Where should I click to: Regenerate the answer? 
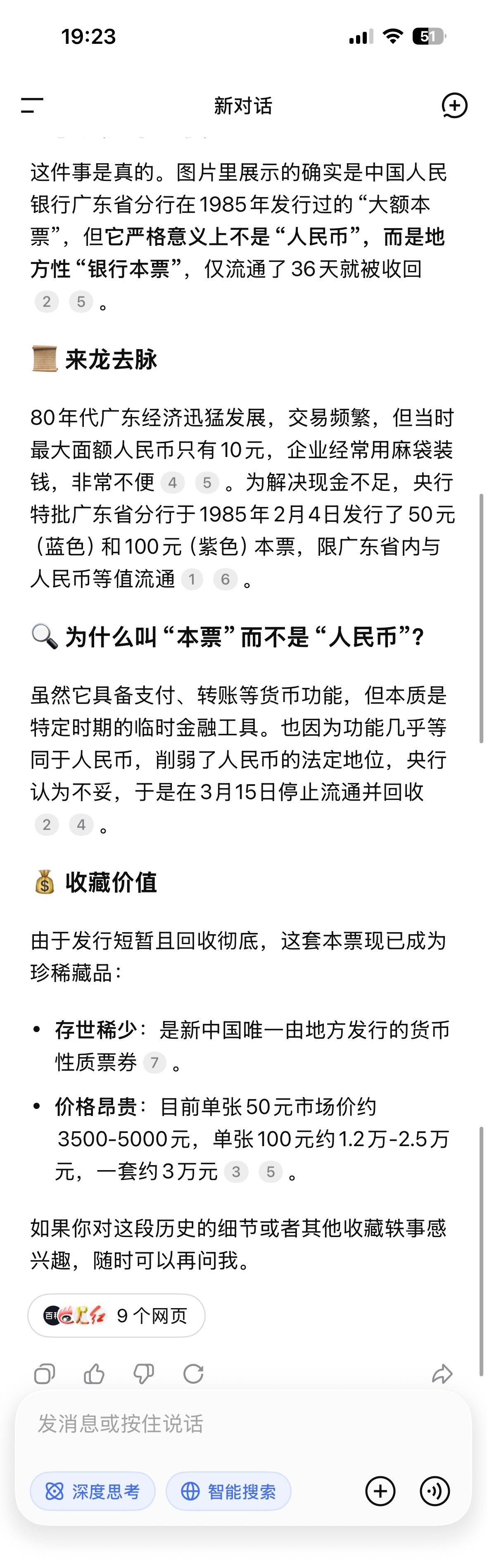(194, 1374)
